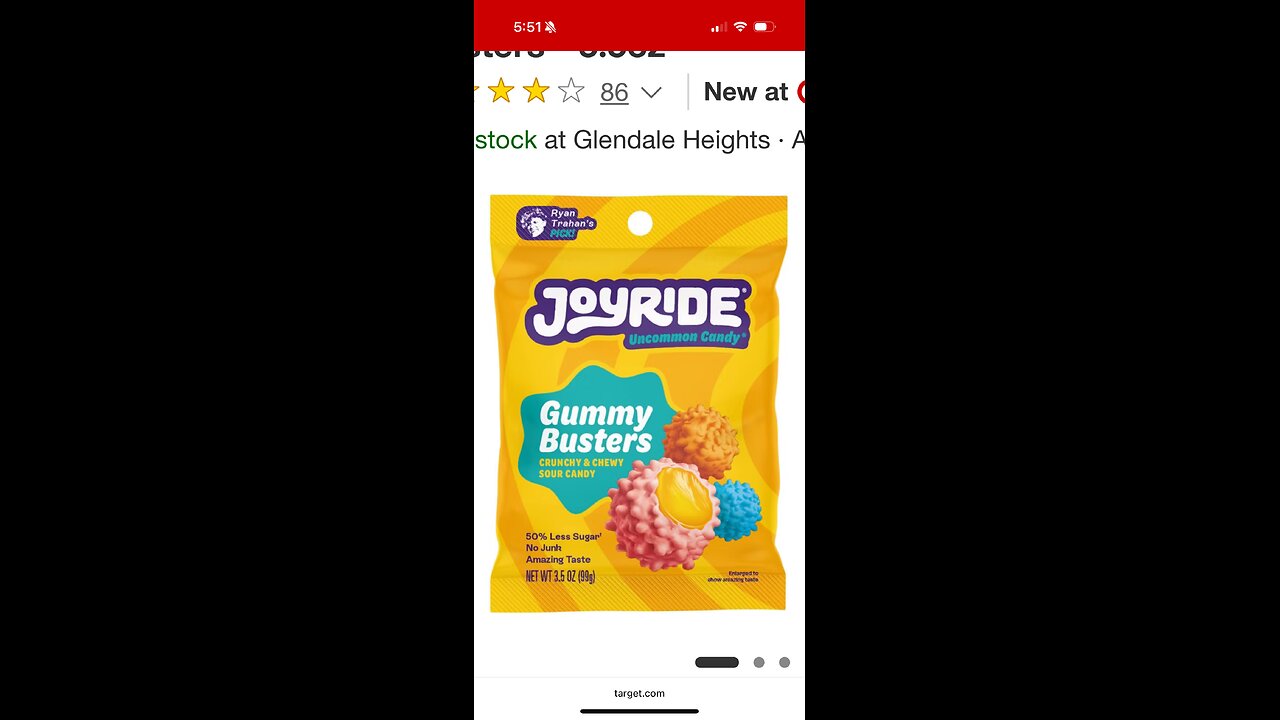The image size is (1280, 720).
Task: Select the third image indicator dot
Action: click(x=784, y=662)
